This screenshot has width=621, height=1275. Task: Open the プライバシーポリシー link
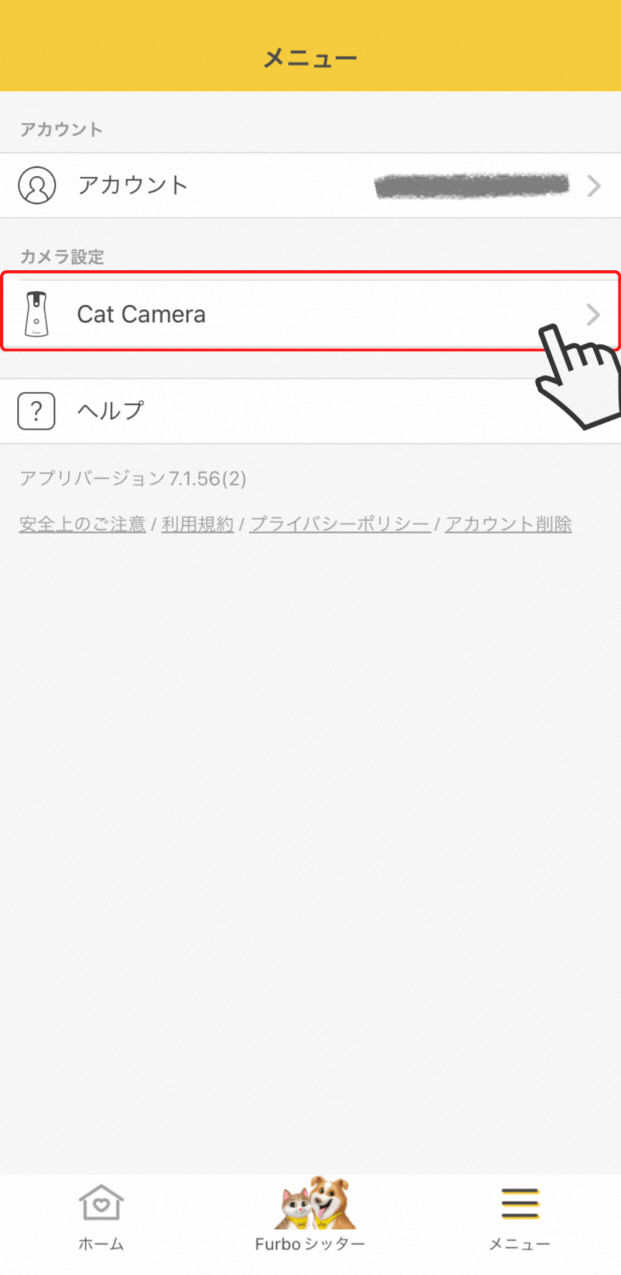click(339, 524)
